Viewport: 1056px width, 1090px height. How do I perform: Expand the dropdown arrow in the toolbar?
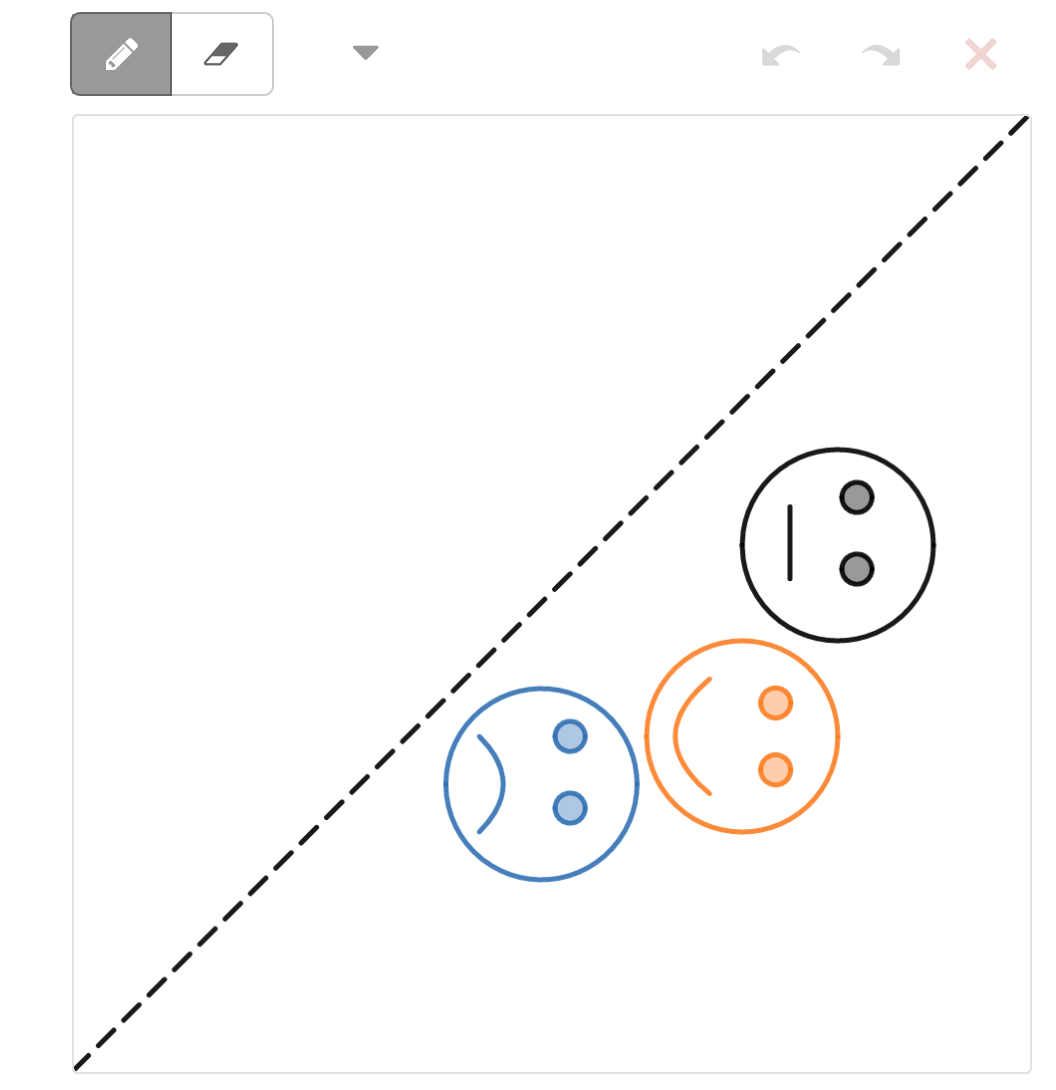(x=365, y=53)
